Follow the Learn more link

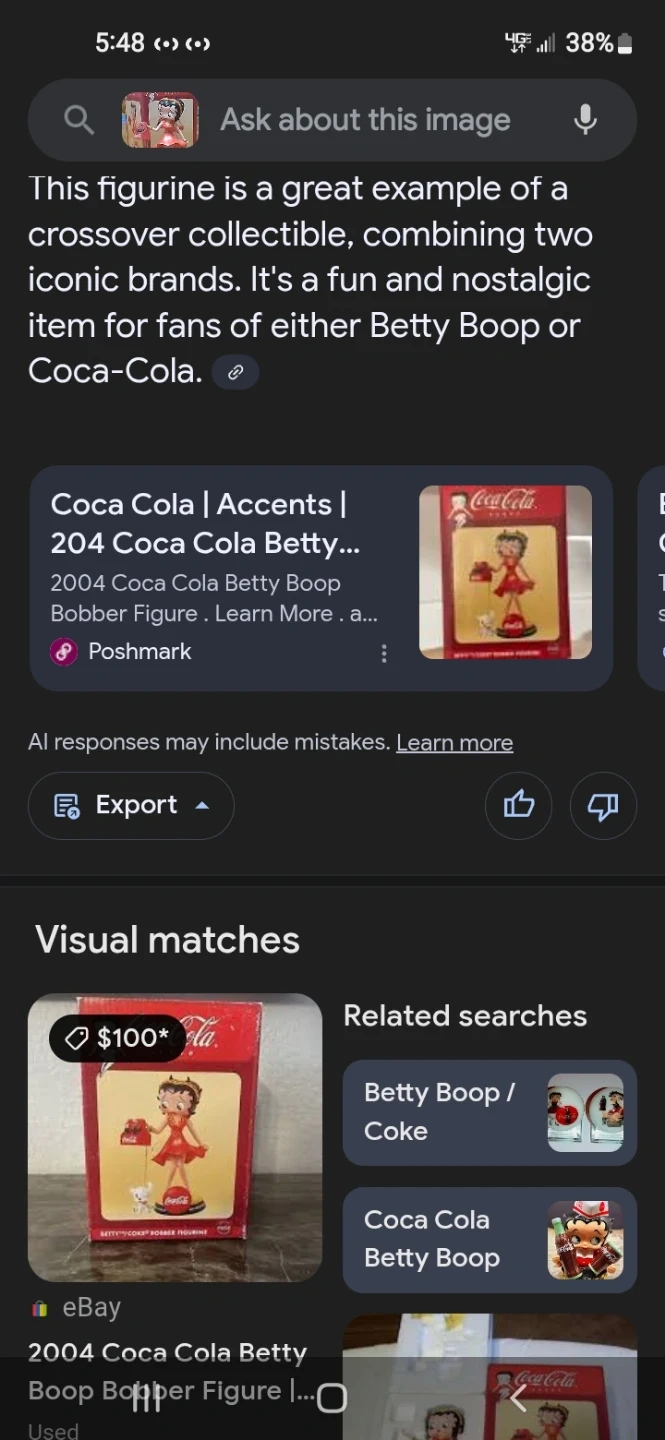point(454,743)
